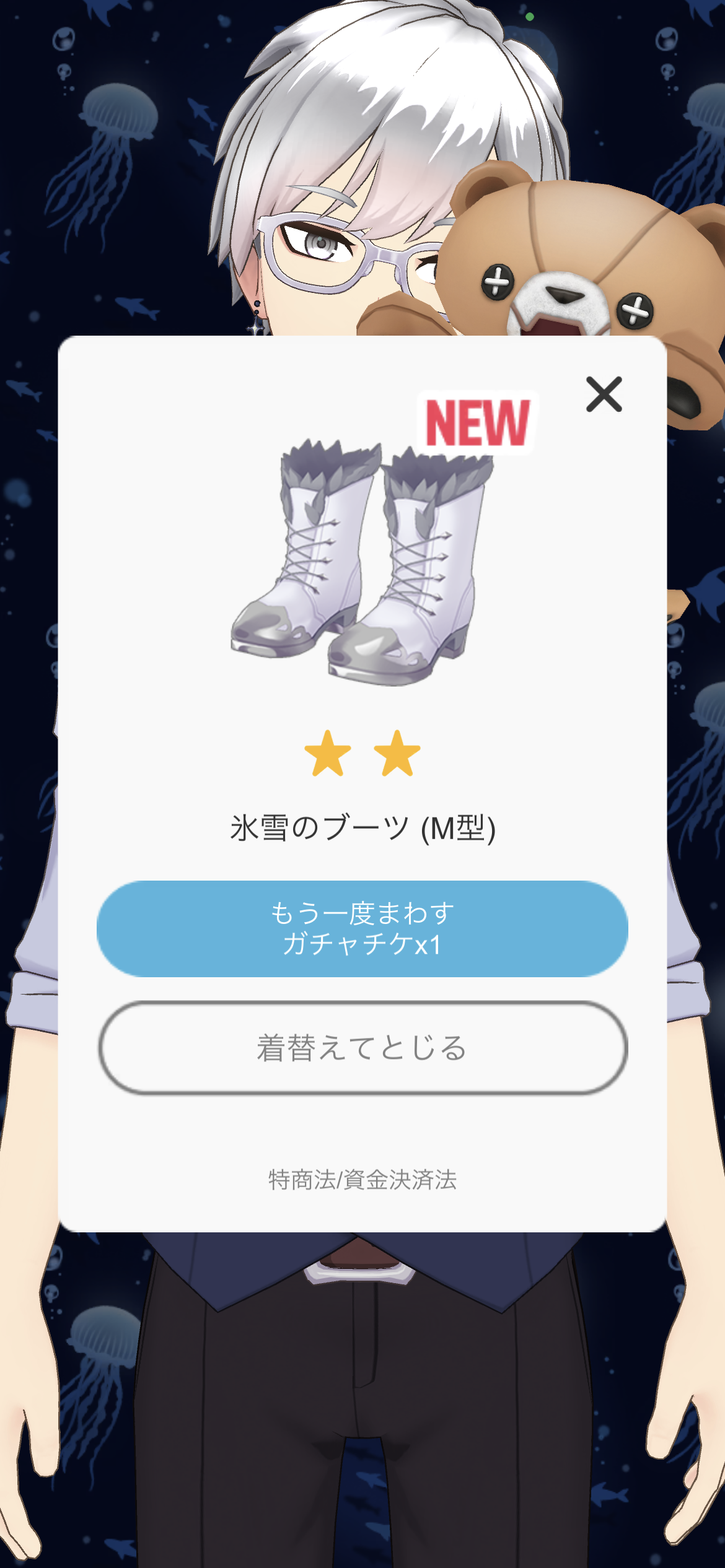The height and width of the screenshot is (1568, 725).
Task: Close the gacha result dialog
Action: [x=604, y=394]
